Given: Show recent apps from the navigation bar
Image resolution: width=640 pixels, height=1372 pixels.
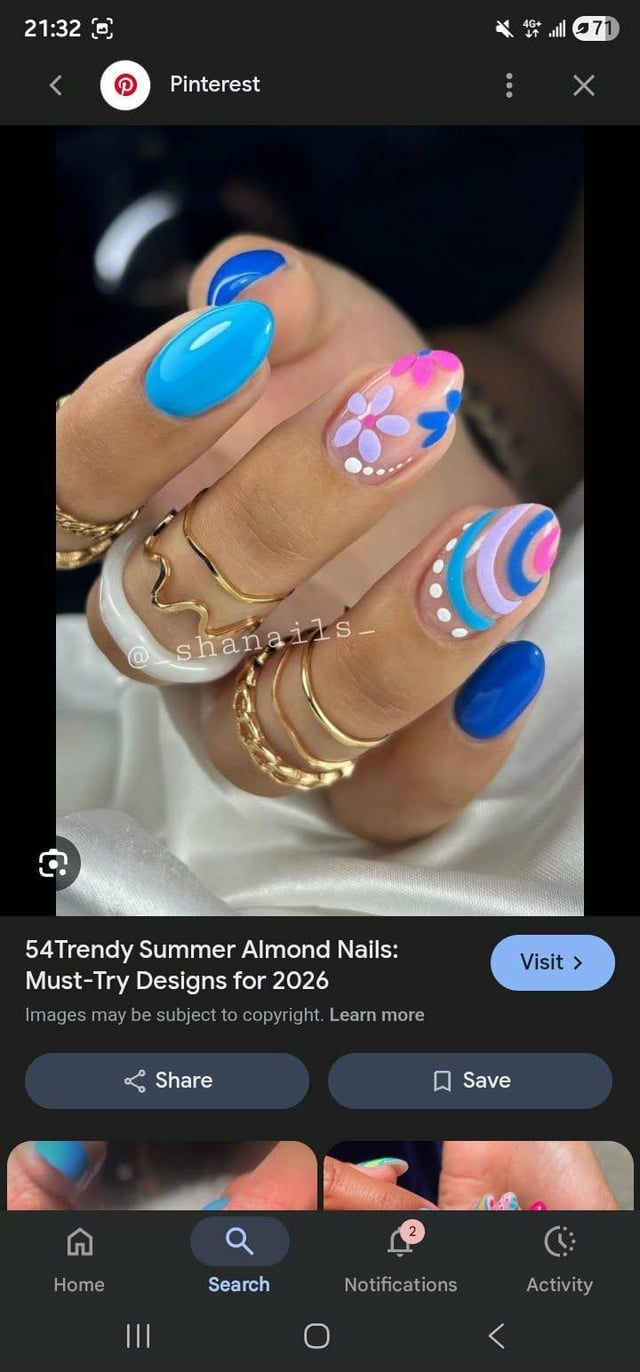Looking at the screenshot, I should click(x=138, y=1335).
